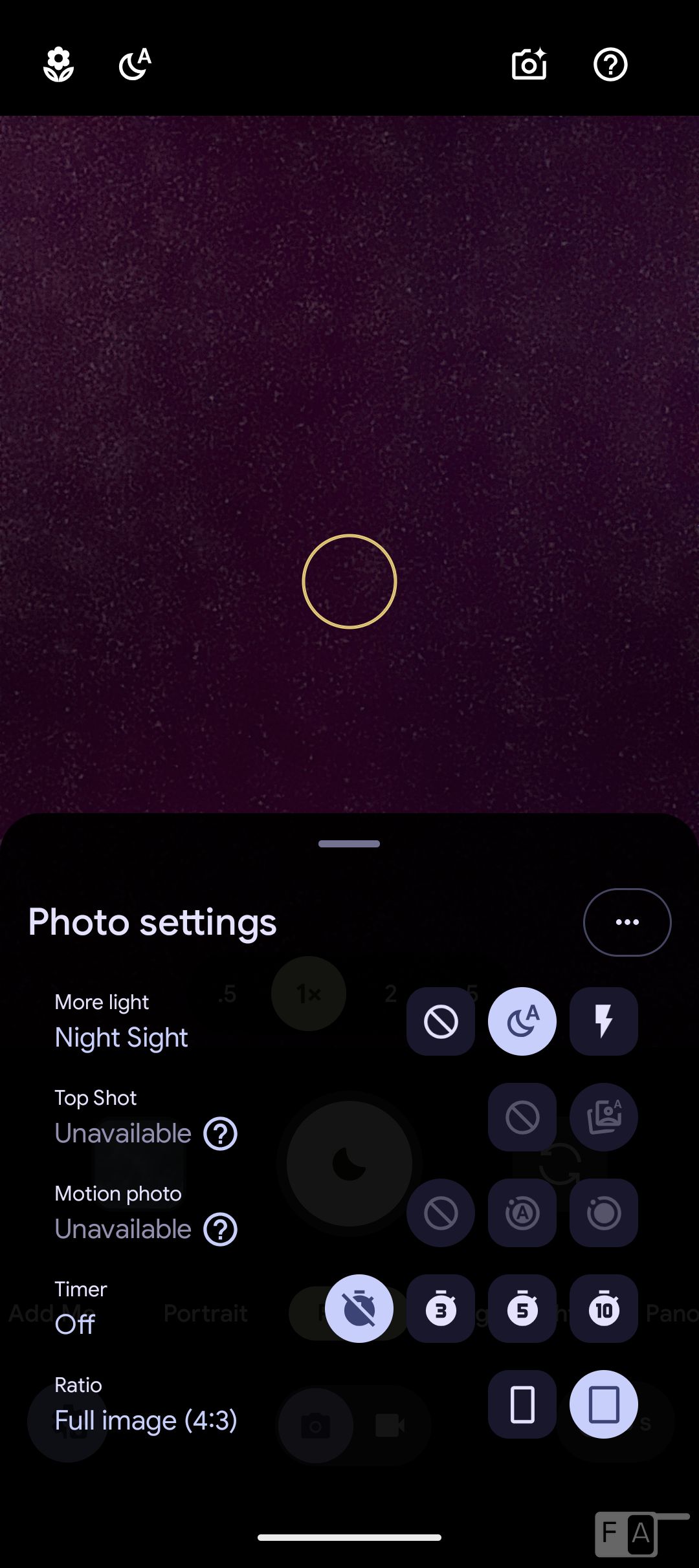Viewport: 699px width, 1568px height.
Task: Set timer to off
Action: coord(359,1309)
